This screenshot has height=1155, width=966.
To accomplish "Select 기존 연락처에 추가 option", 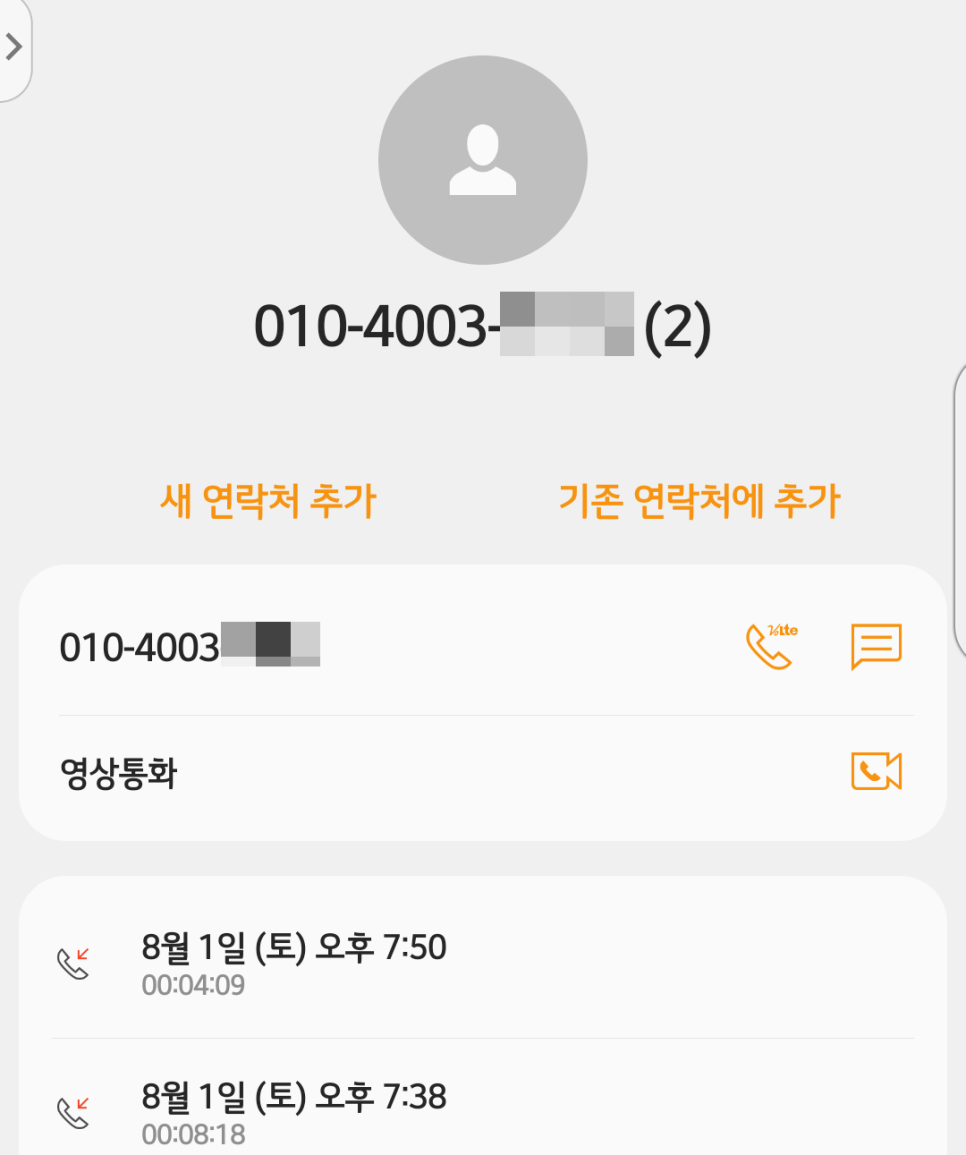I will (x=699, y=500).
